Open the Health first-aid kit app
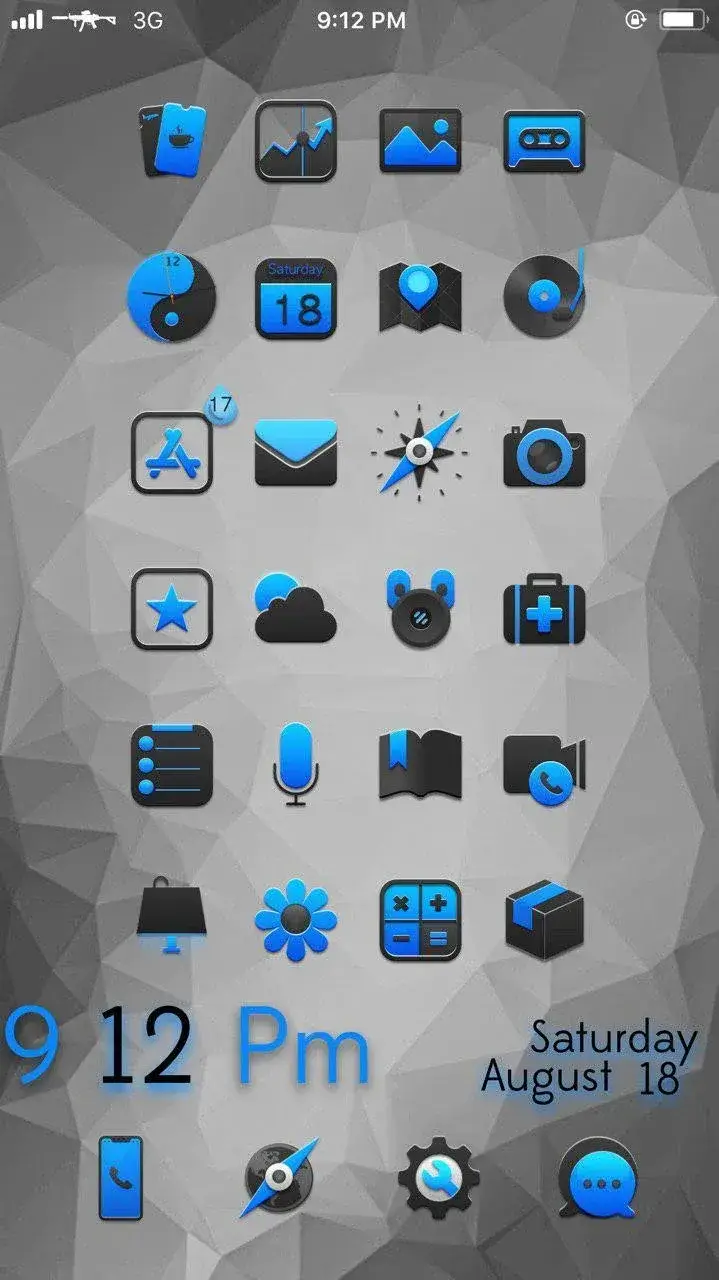This screenshot has width=719, height=1280. click(544, 609)
